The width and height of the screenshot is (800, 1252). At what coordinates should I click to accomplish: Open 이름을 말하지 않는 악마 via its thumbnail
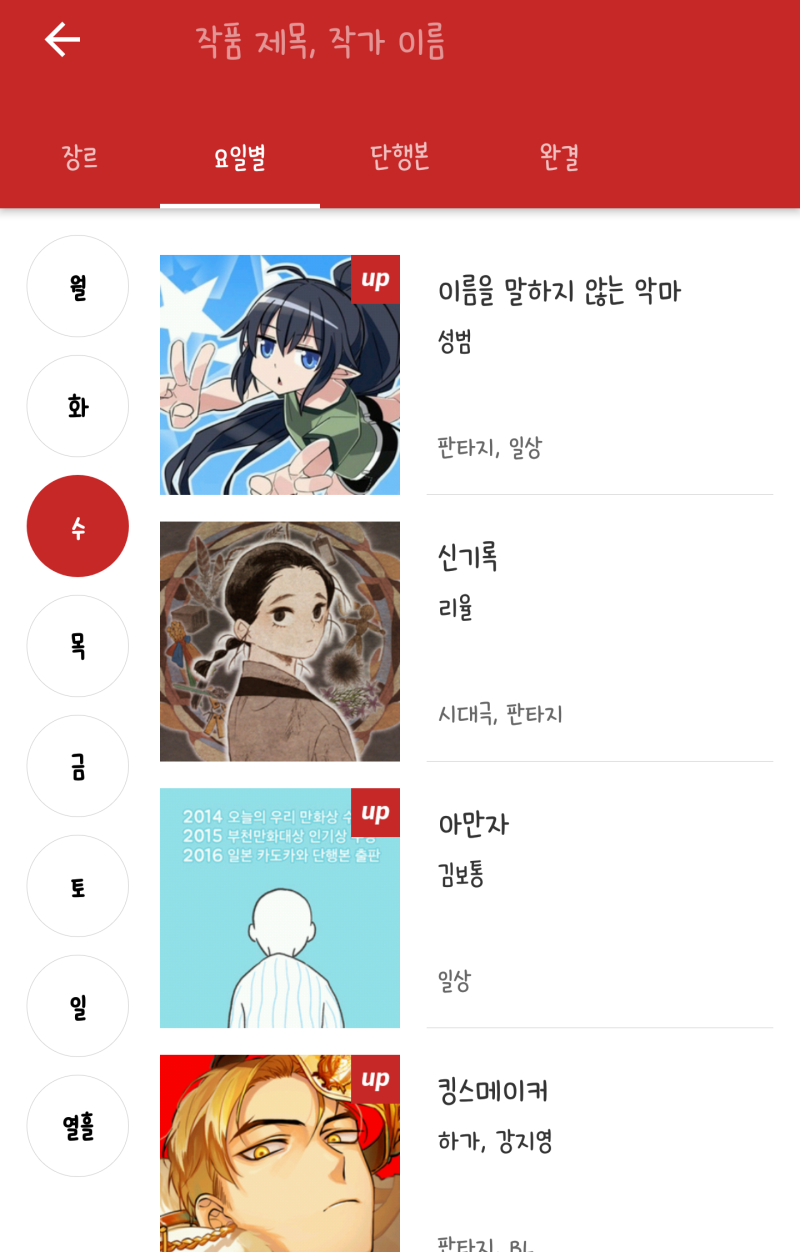280,374
